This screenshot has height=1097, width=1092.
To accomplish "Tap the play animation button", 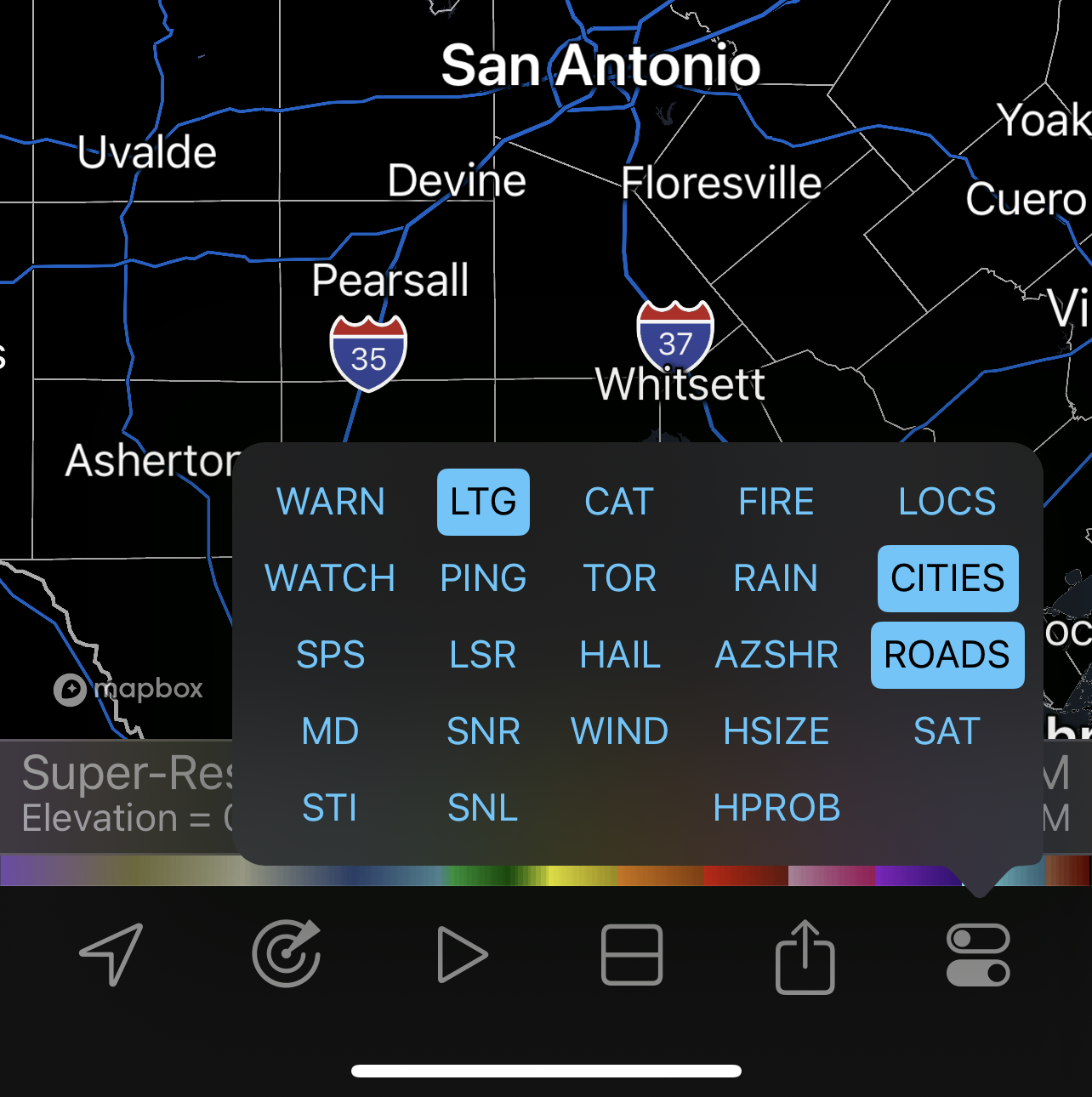I will pyautogui.click(x=464, y=956).
